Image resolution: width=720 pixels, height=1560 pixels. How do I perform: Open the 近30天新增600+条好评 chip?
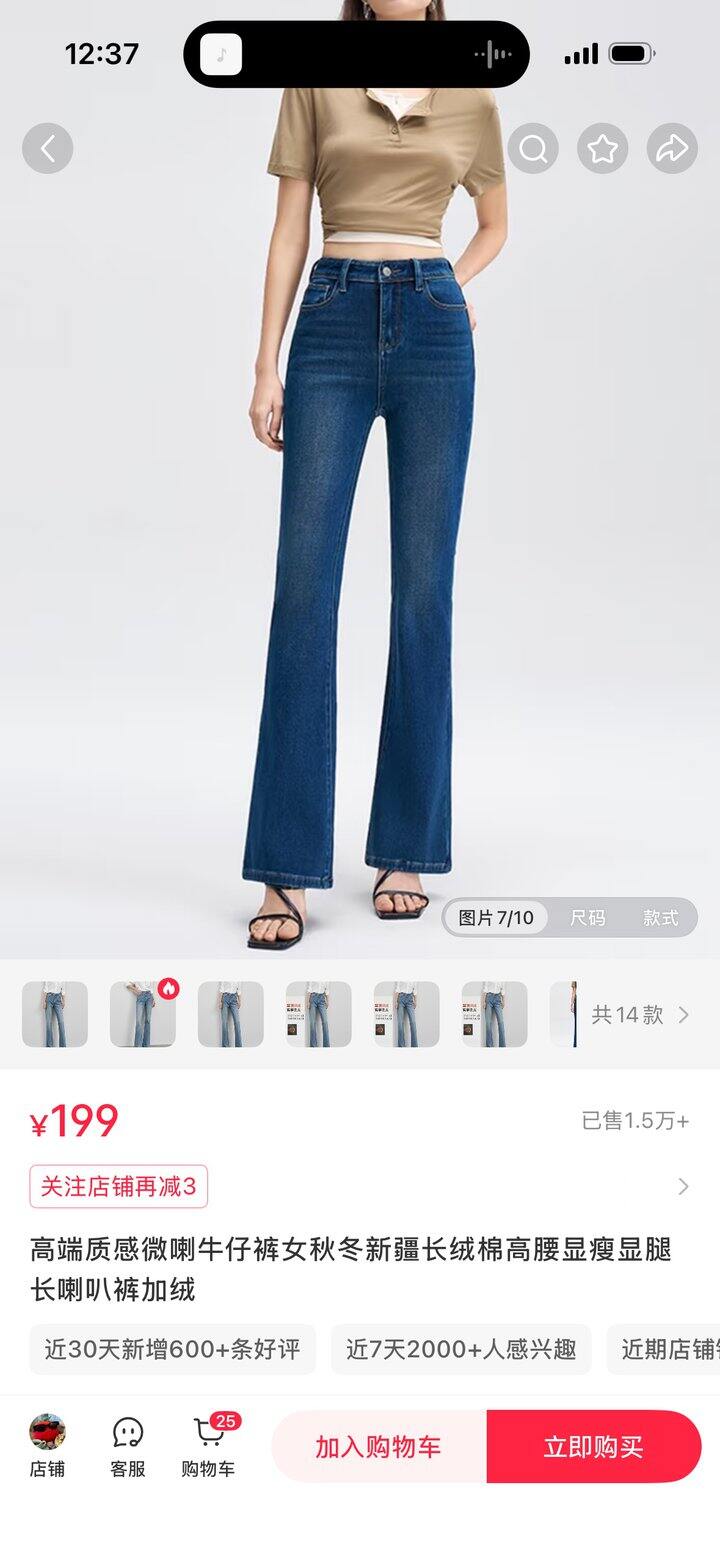tap(172, 1349)
